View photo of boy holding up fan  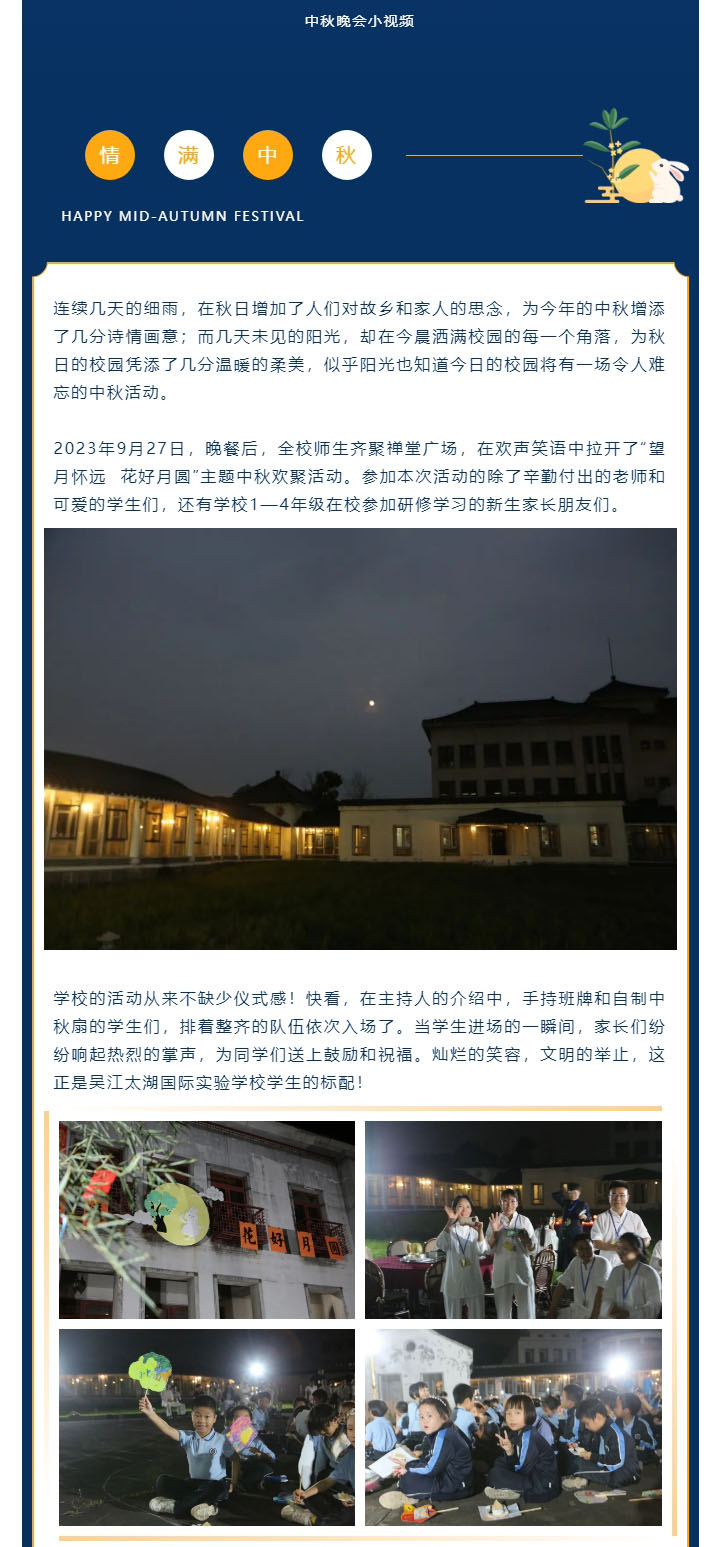point(207,1426)
